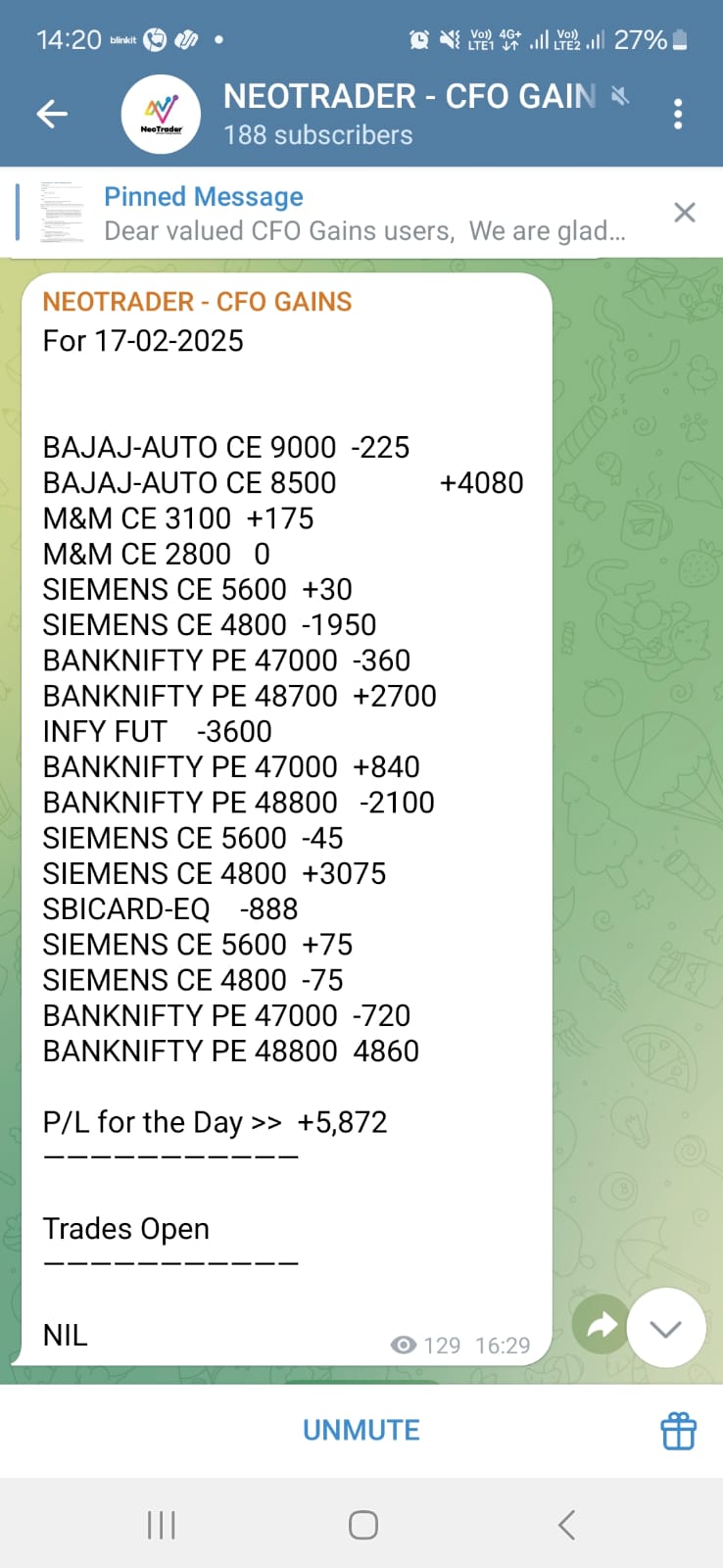Viewport: 723px width, 1568px height.
Task: Open the gift icon
Action: (x=679, y=1431)
